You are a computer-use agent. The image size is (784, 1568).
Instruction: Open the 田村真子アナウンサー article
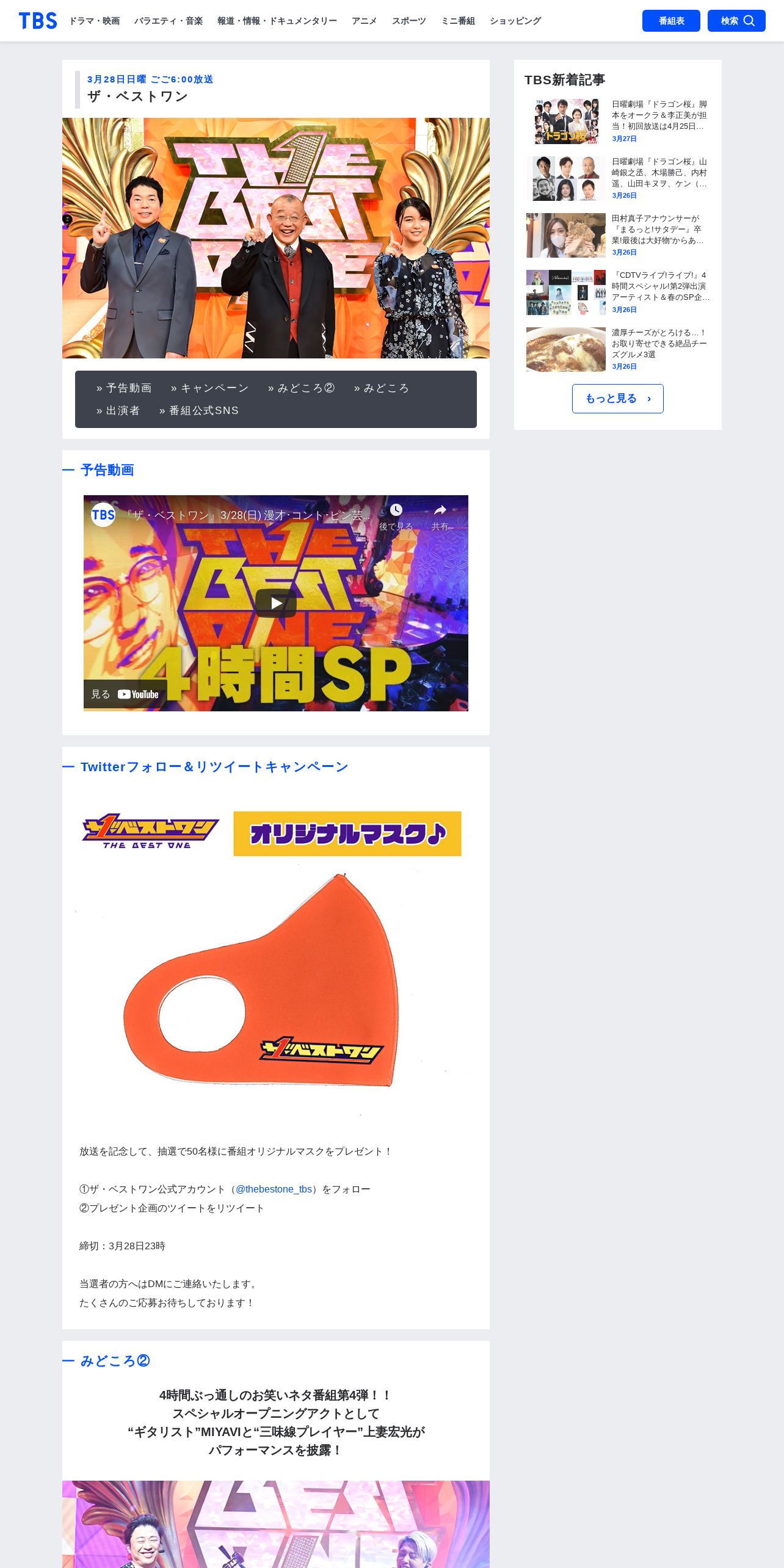pyautogui.click(x=618, y=235)
